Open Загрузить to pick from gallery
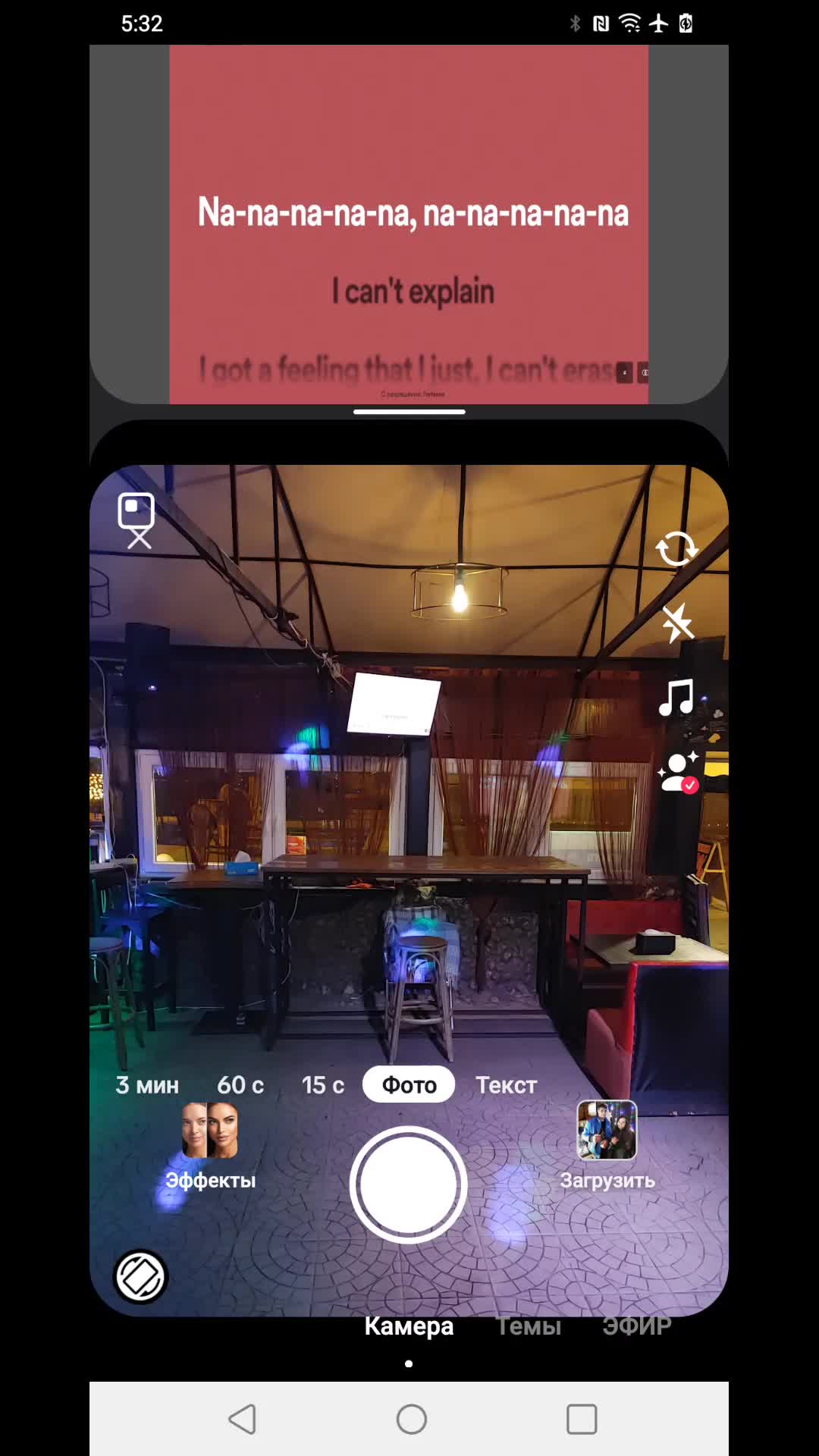The image size is (819, 1456). pyautogui.click(x=607, y=1145)
